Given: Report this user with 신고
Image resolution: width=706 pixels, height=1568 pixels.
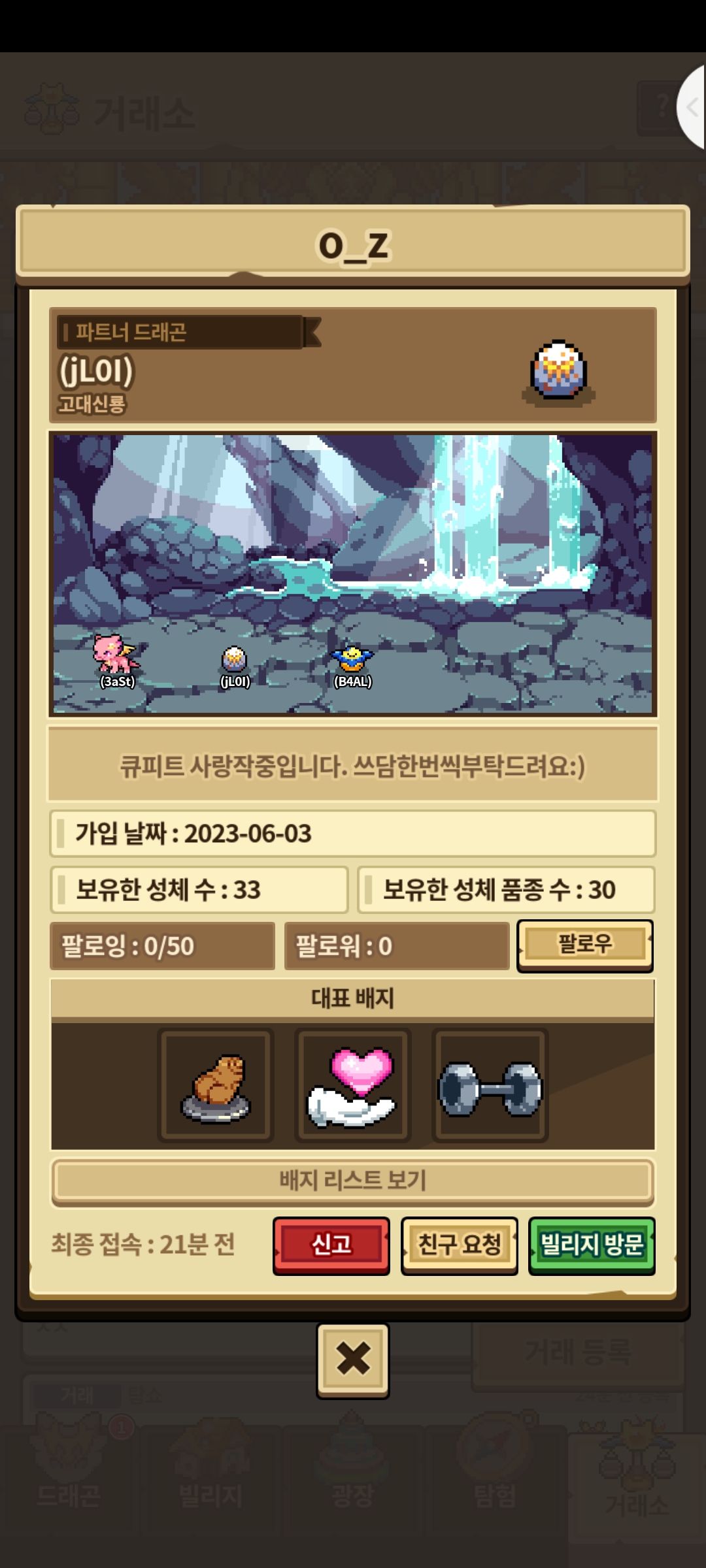Looking at the screenshot, I should pyautogui.click(x=331, y=1245).
